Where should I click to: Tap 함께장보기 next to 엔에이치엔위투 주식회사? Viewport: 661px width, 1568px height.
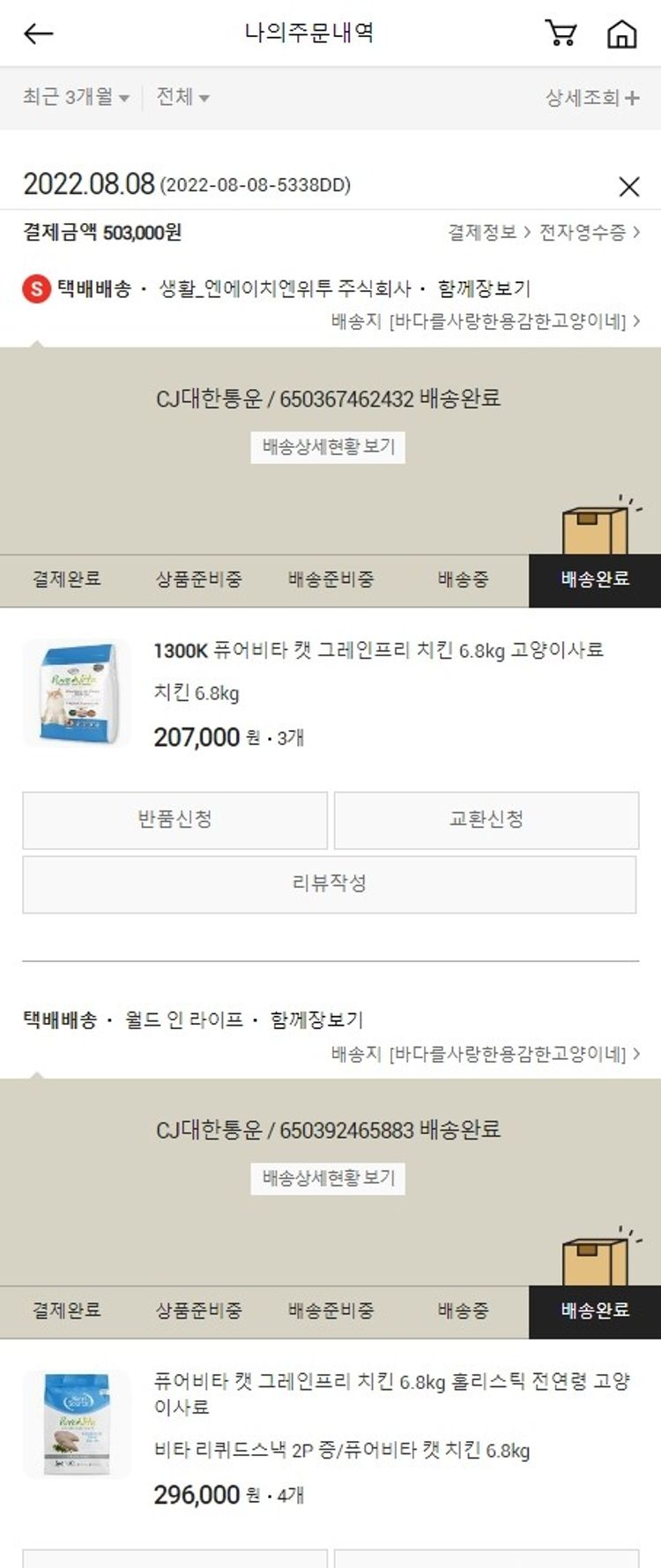click(x=484, y=288)
